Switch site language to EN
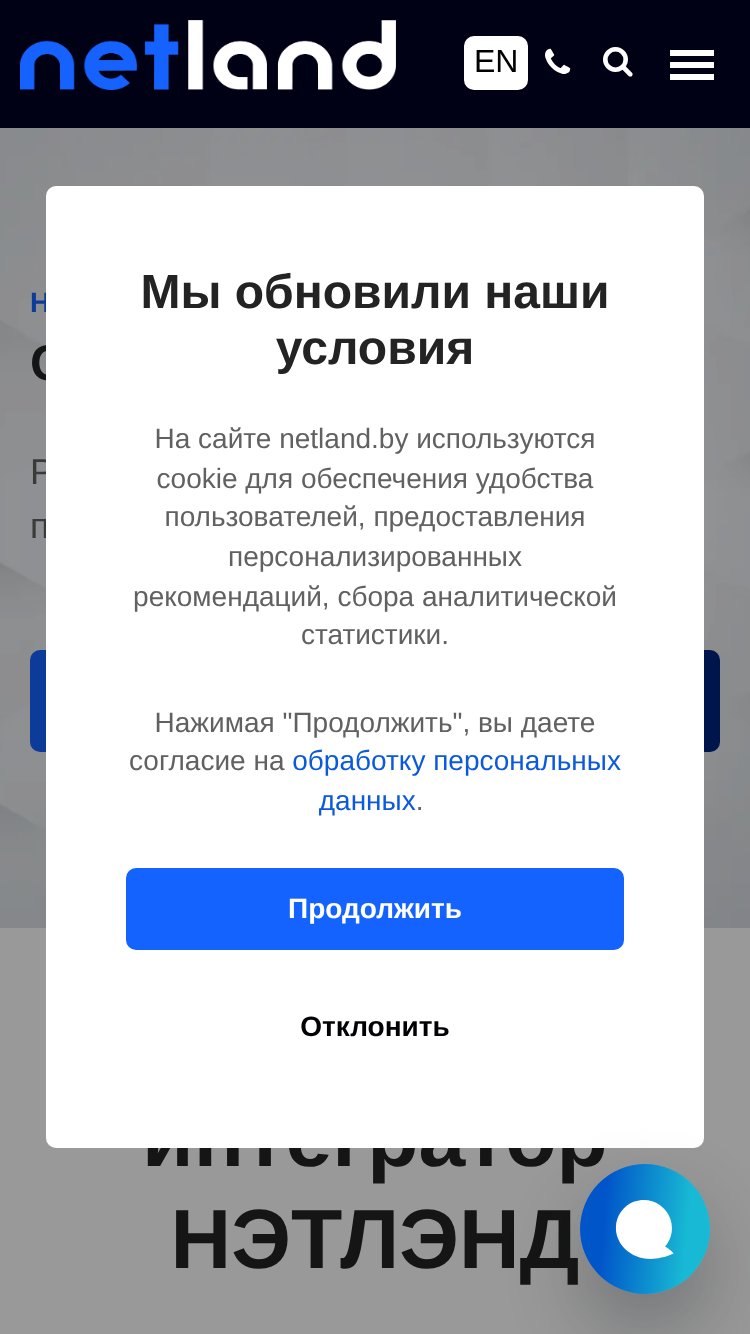Screen dimensions: 750x1334 coord(496,63)
